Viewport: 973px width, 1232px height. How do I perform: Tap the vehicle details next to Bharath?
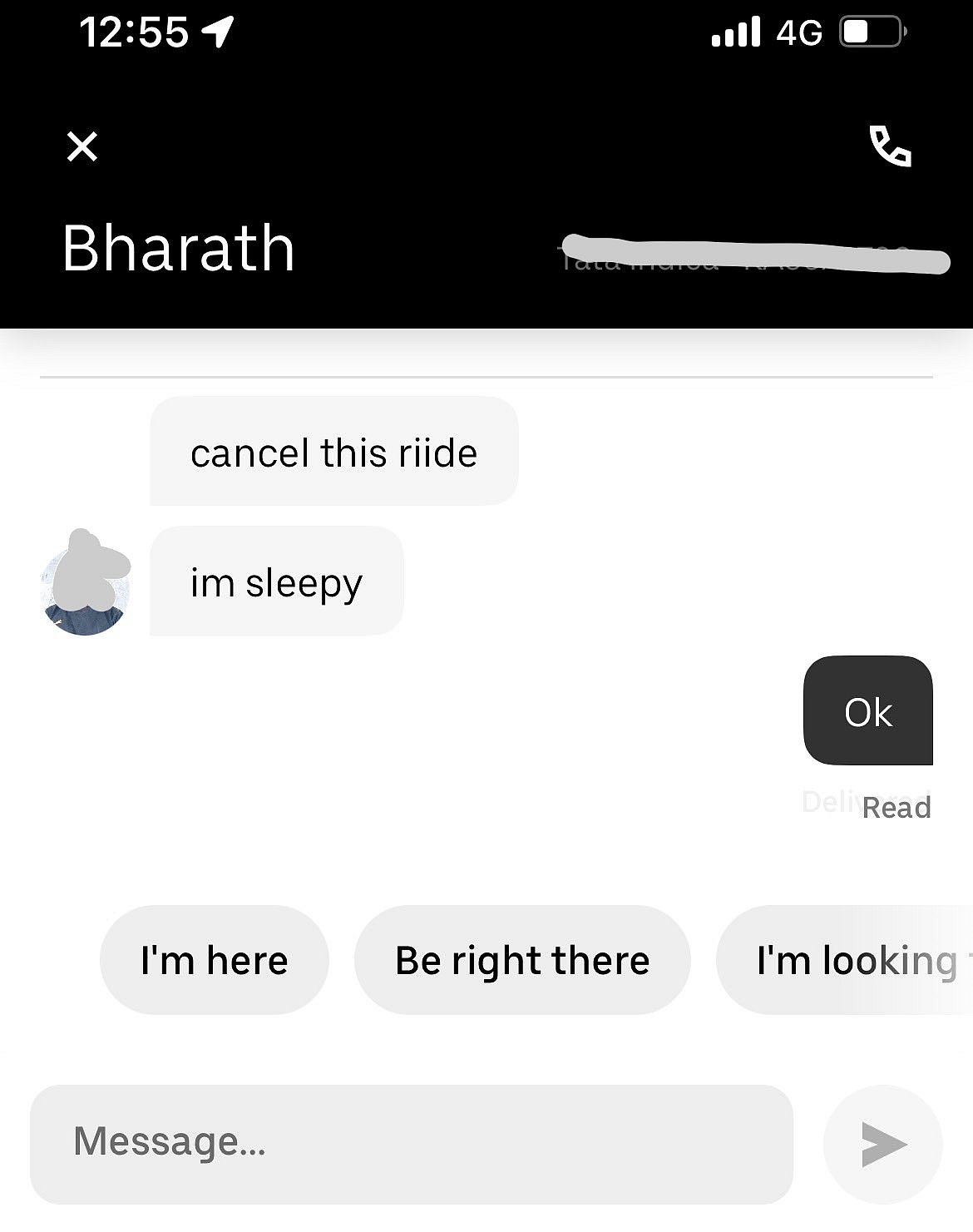coord(748,254)
